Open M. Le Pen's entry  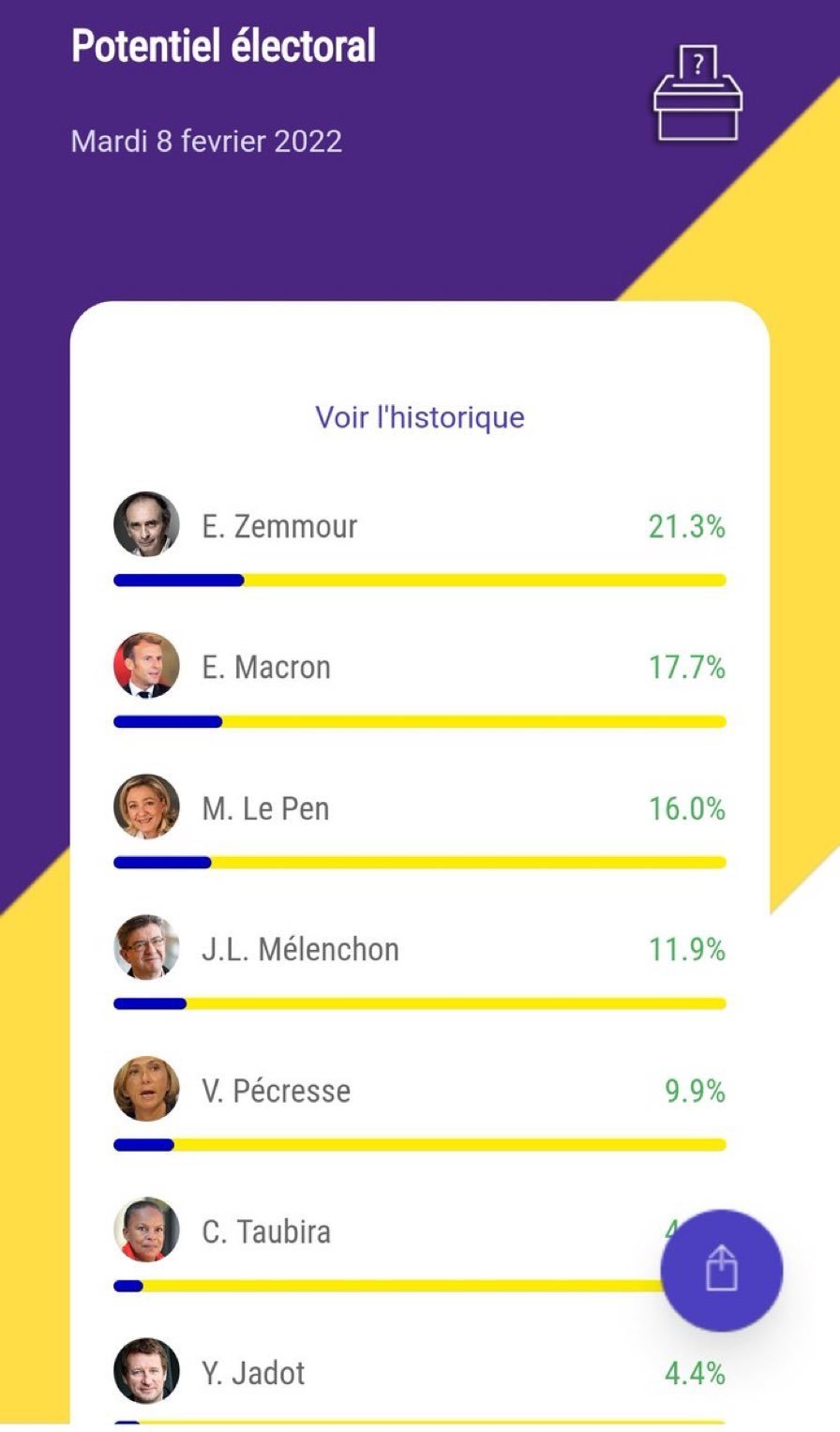click(x=419, y=821)
